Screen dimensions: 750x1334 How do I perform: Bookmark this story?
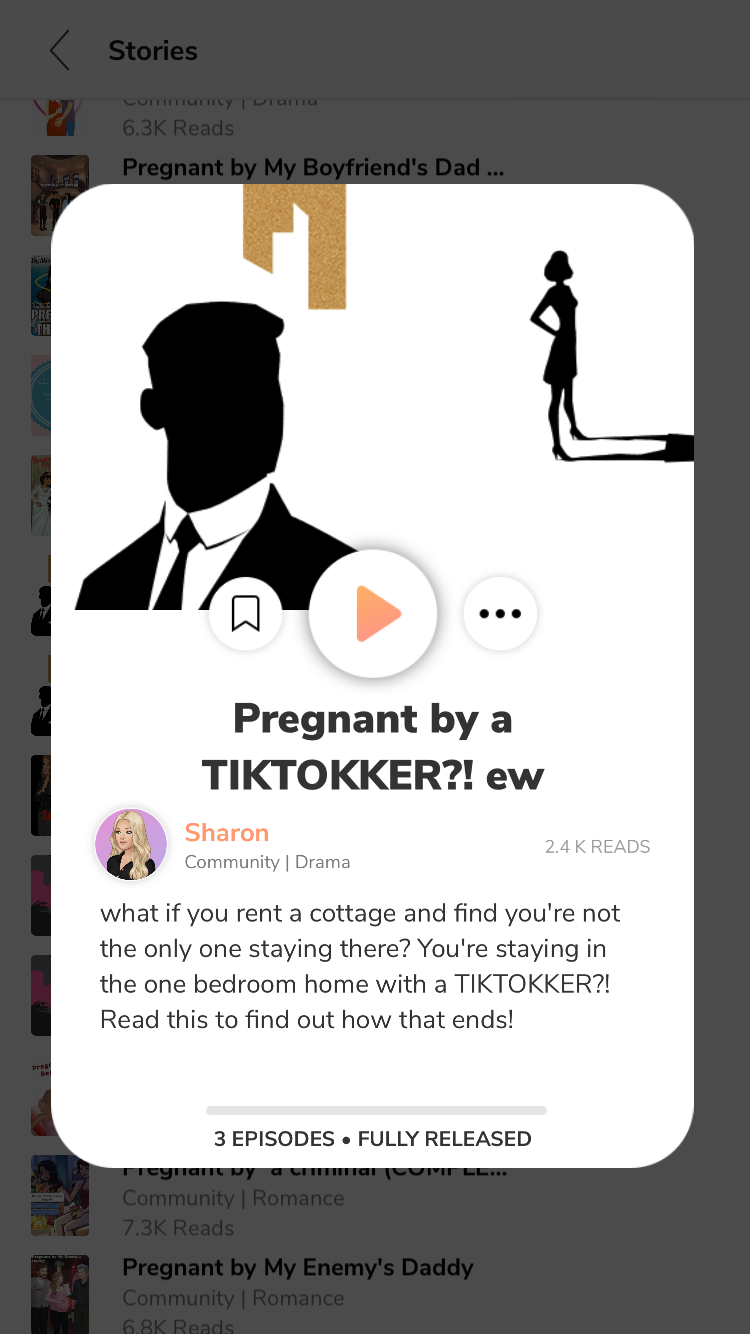(246, 614)
